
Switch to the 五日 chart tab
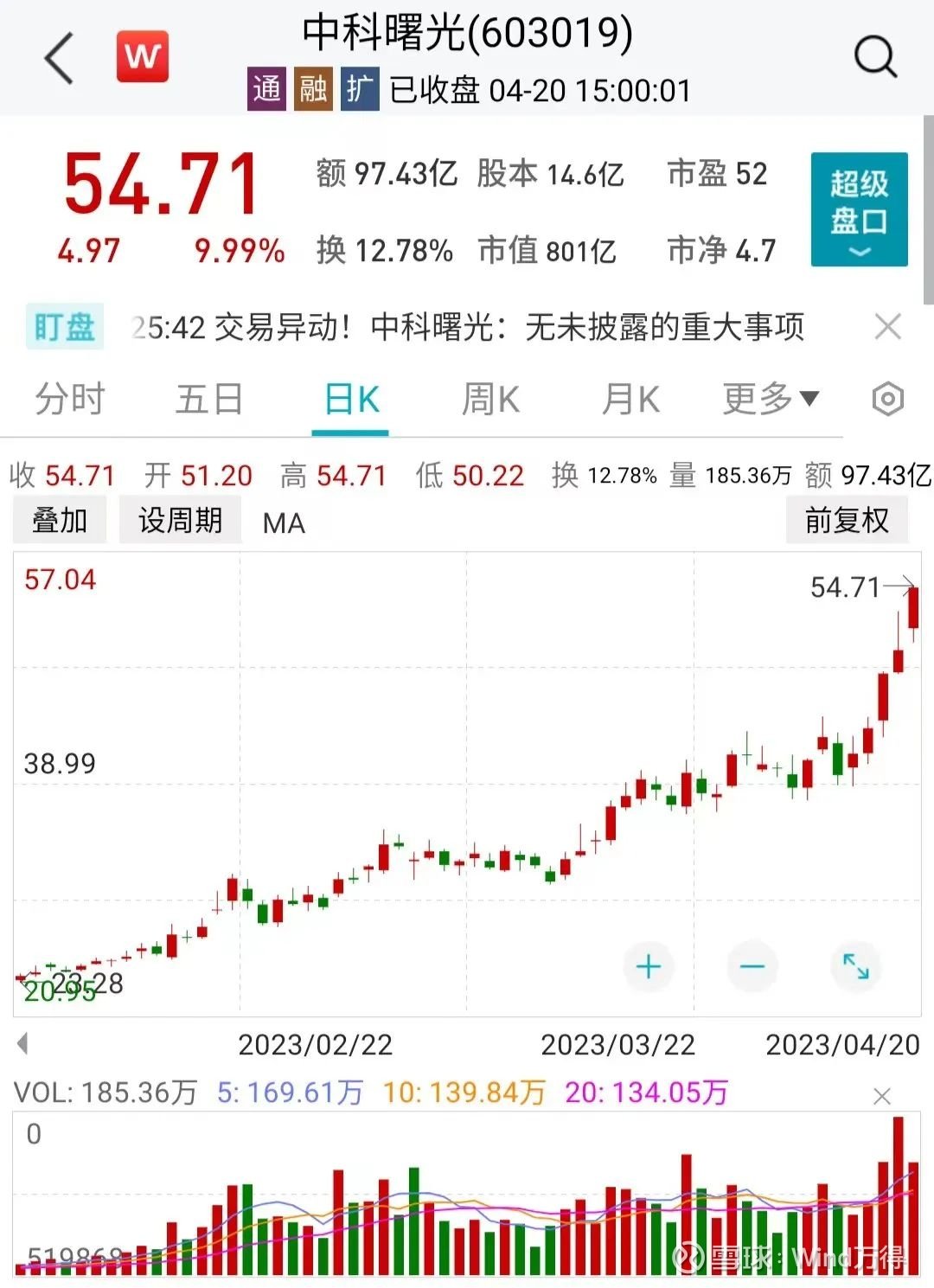209,400
